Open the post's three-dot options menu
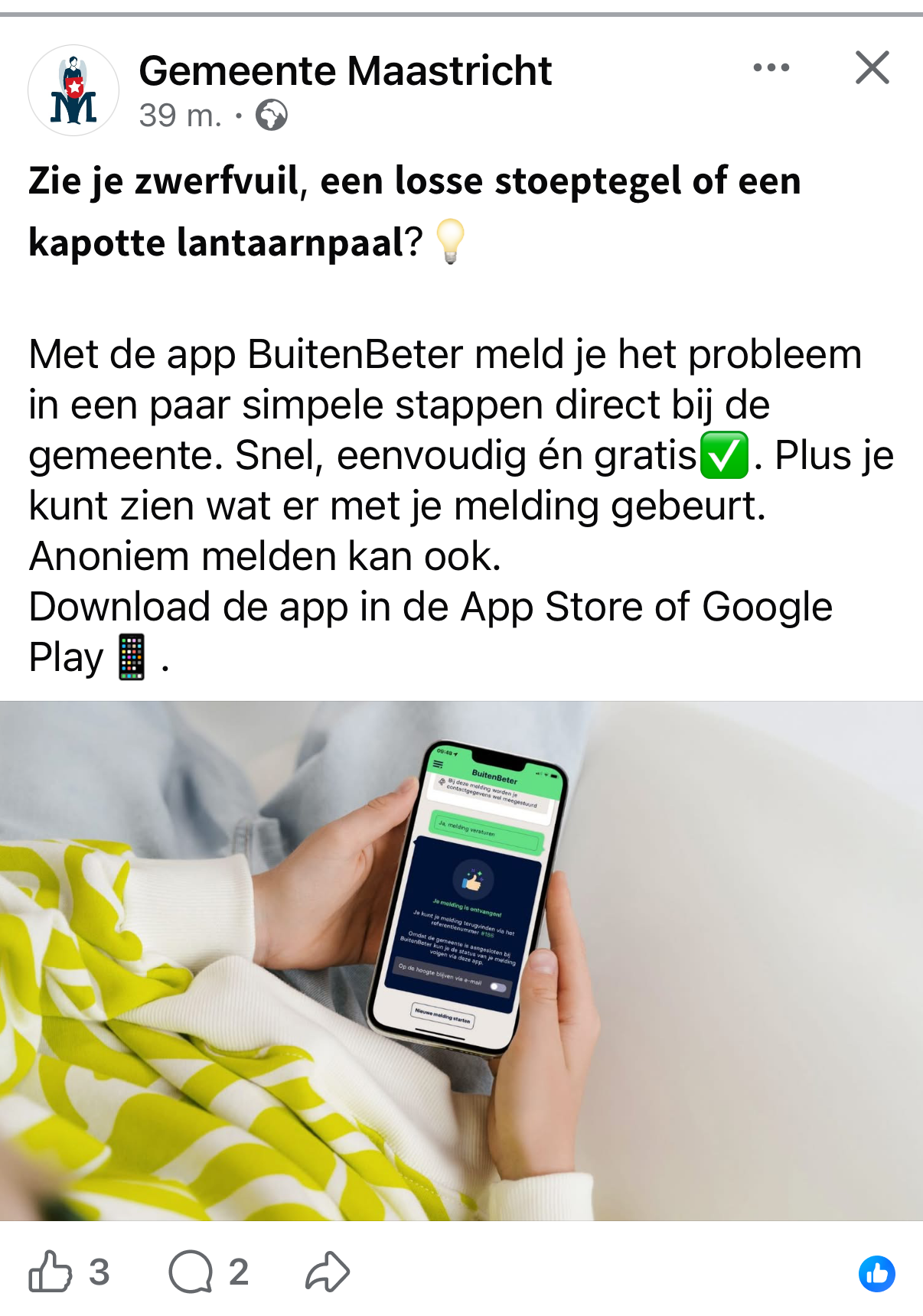The height and width of the screenshot is (1316, 923). click(771, 68)
